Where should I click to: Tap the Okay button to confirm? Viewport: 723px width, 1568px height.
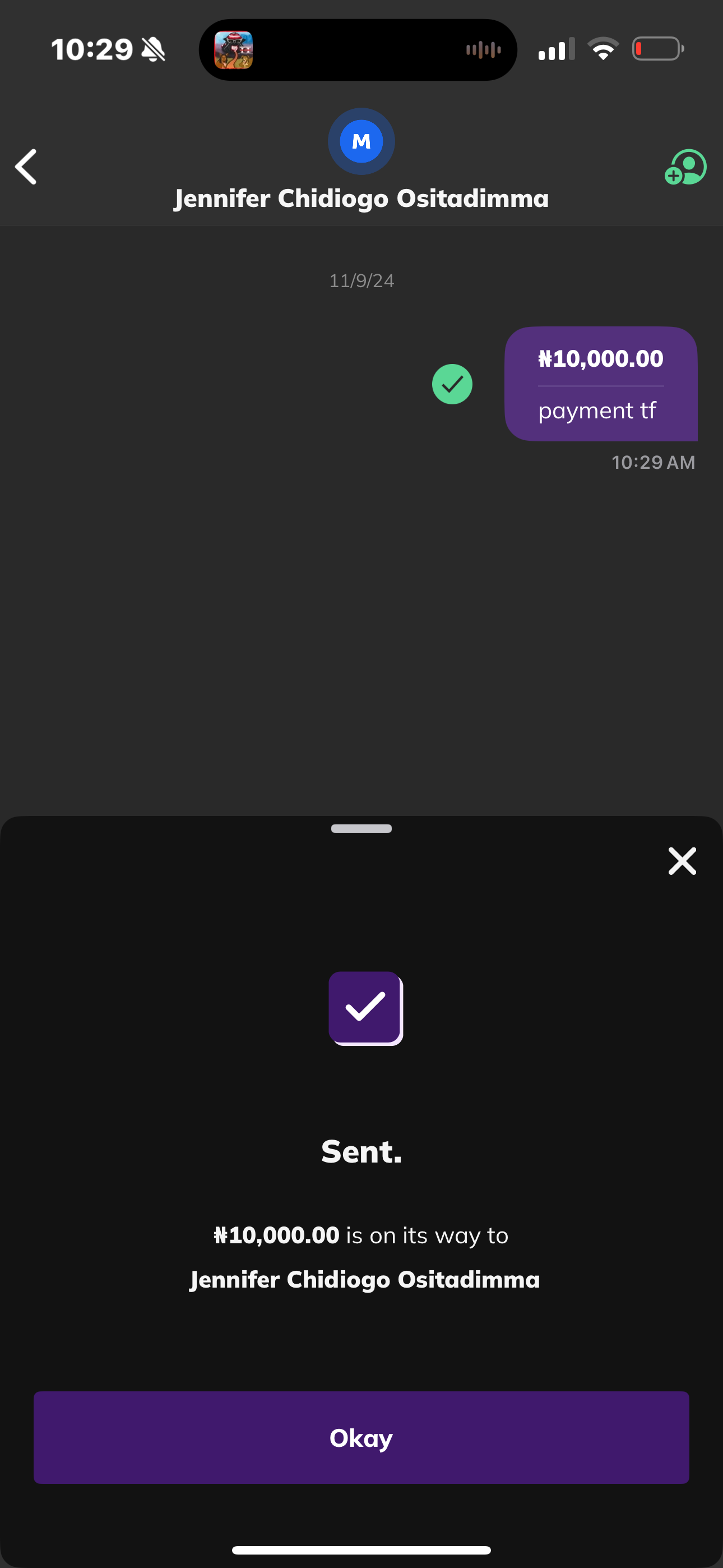click(x=361, y=1437)
